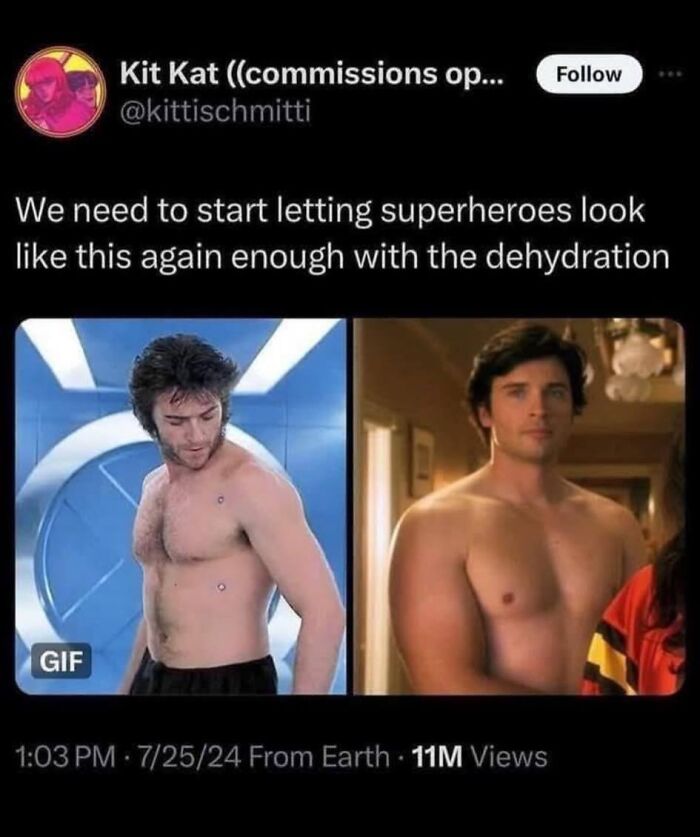Screen dimensions: 700x837
Task: Follow Kit Kat's account
Action: click(588, 74)
